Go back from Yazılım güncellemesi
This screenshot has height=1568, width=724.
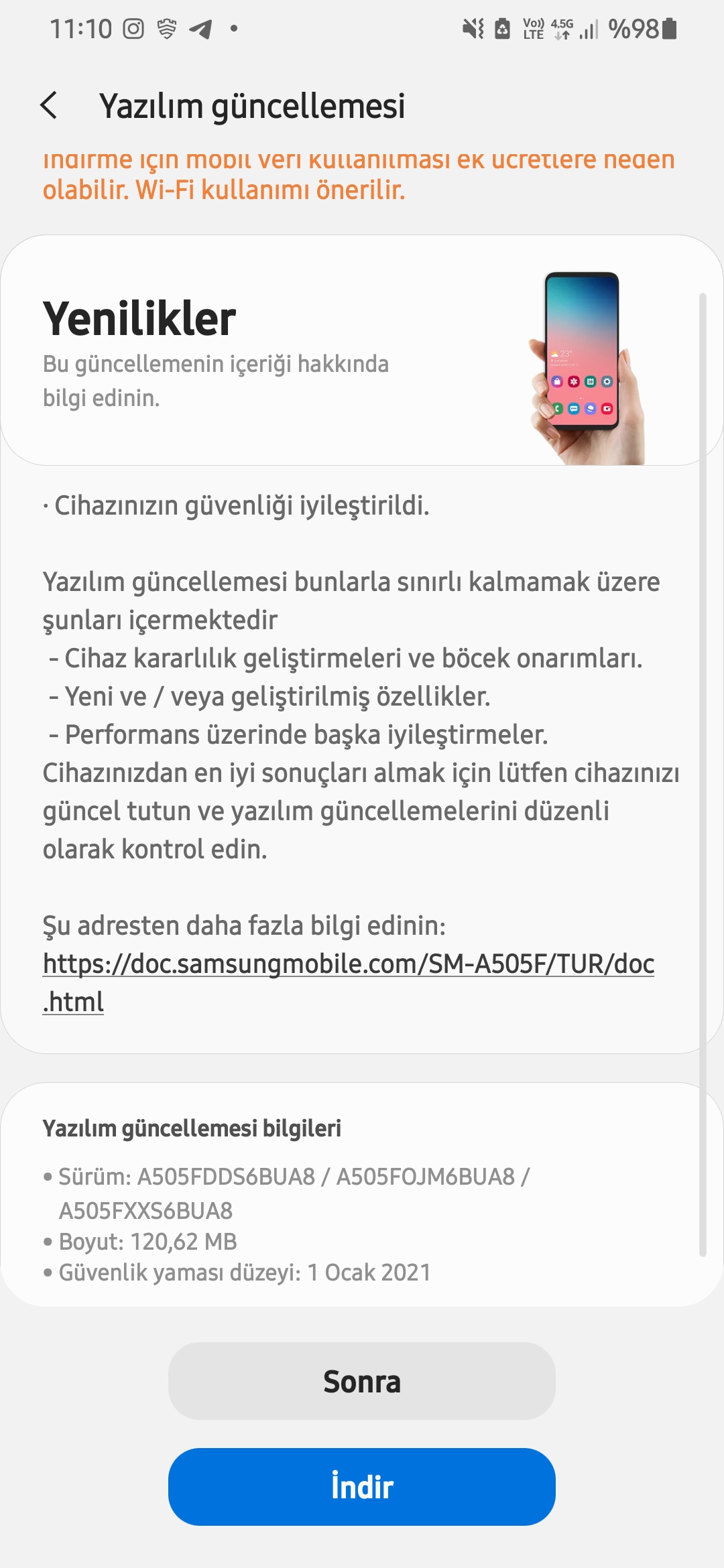pos(49,106)
